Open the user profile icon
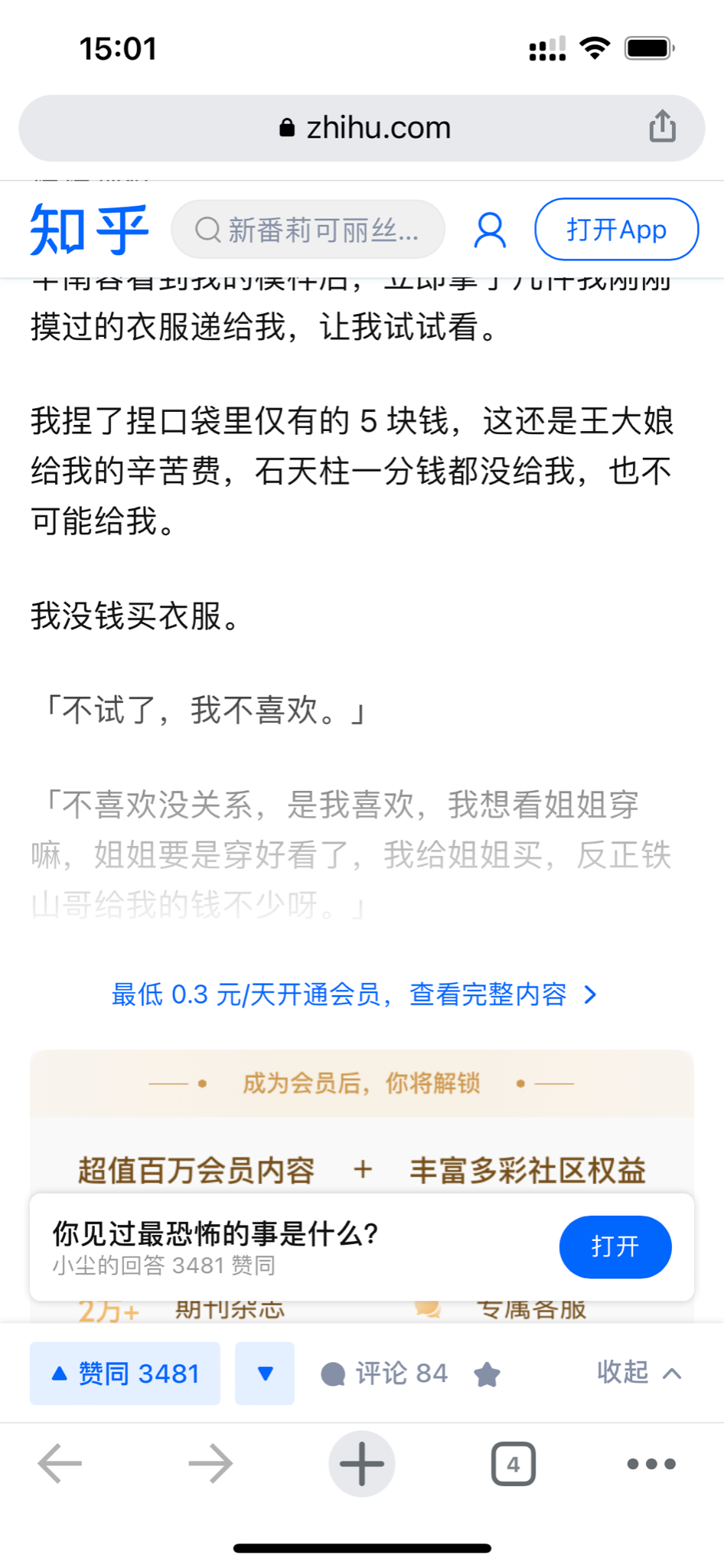The height and width of the screenshot is (1568, 724). [x=490, y=230]
